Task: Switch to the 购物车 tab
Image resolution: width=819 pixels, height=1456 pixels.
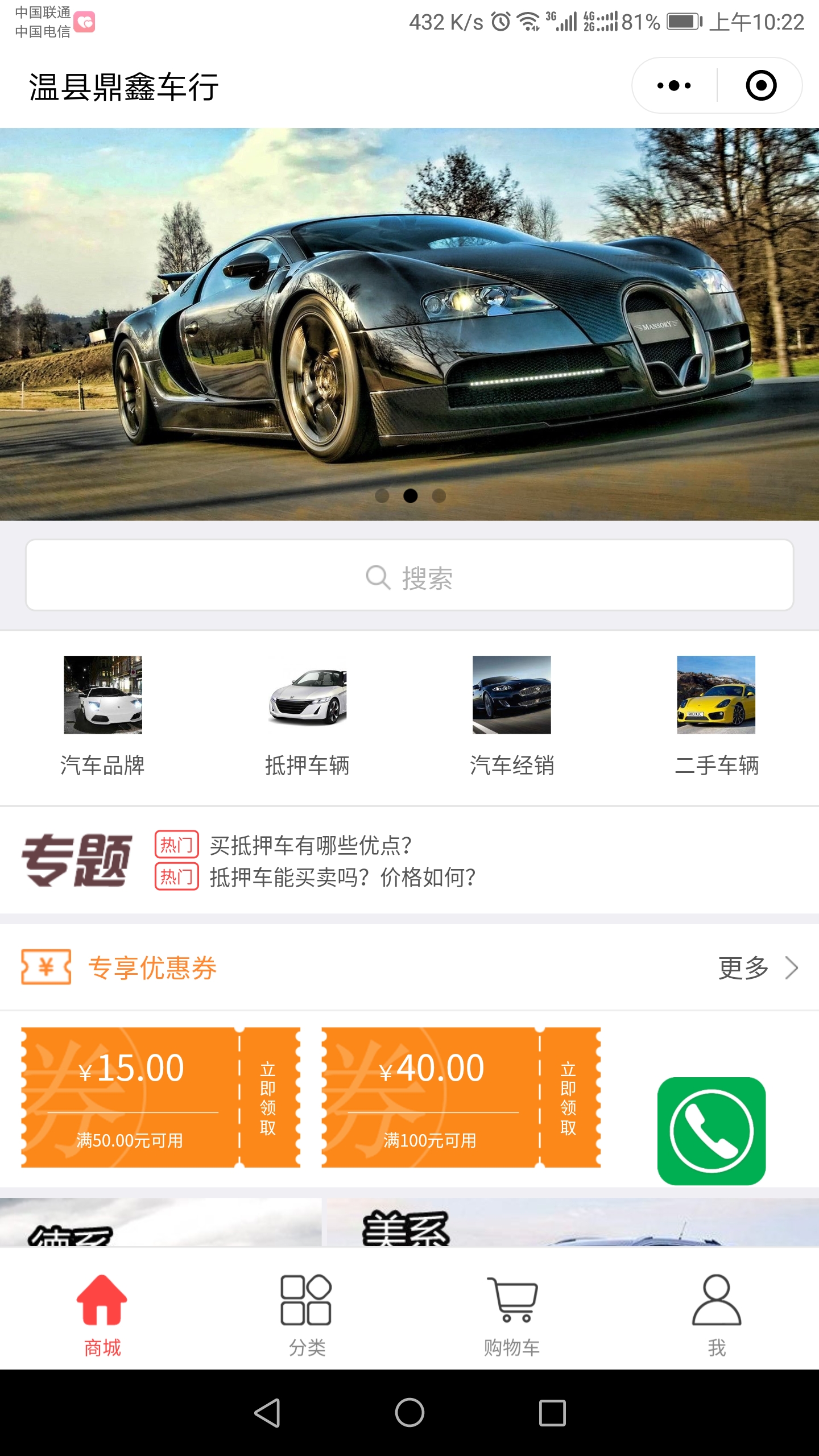Action: 512,1315
